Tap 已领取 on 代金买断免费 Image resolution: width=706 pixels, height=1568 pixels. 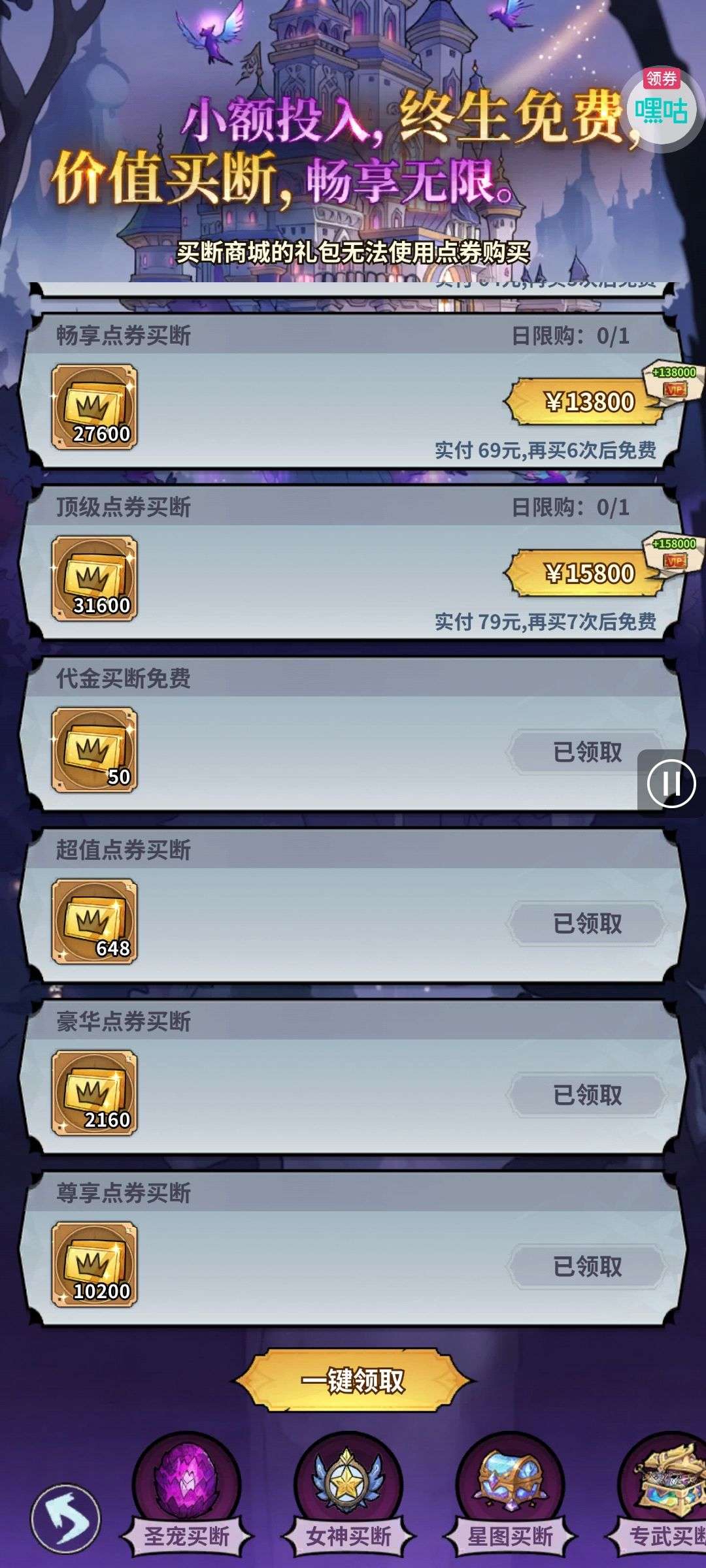click(x=587, y=752)
